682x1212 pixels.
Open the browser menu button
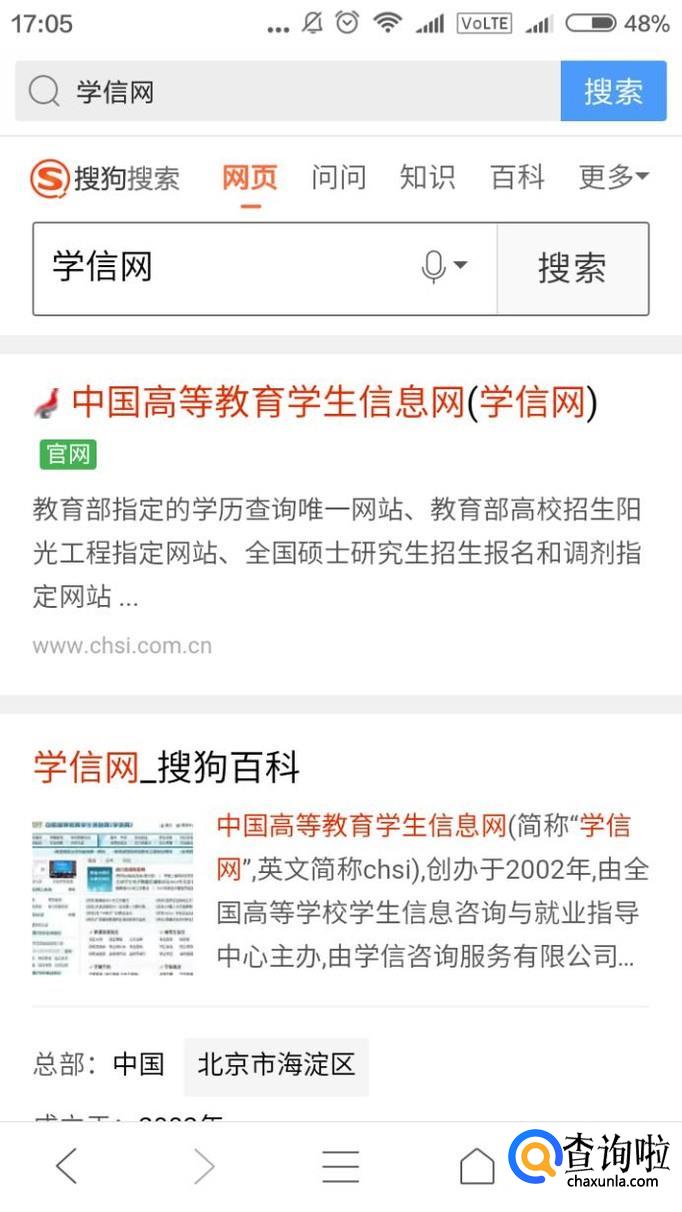[340, 1166]
